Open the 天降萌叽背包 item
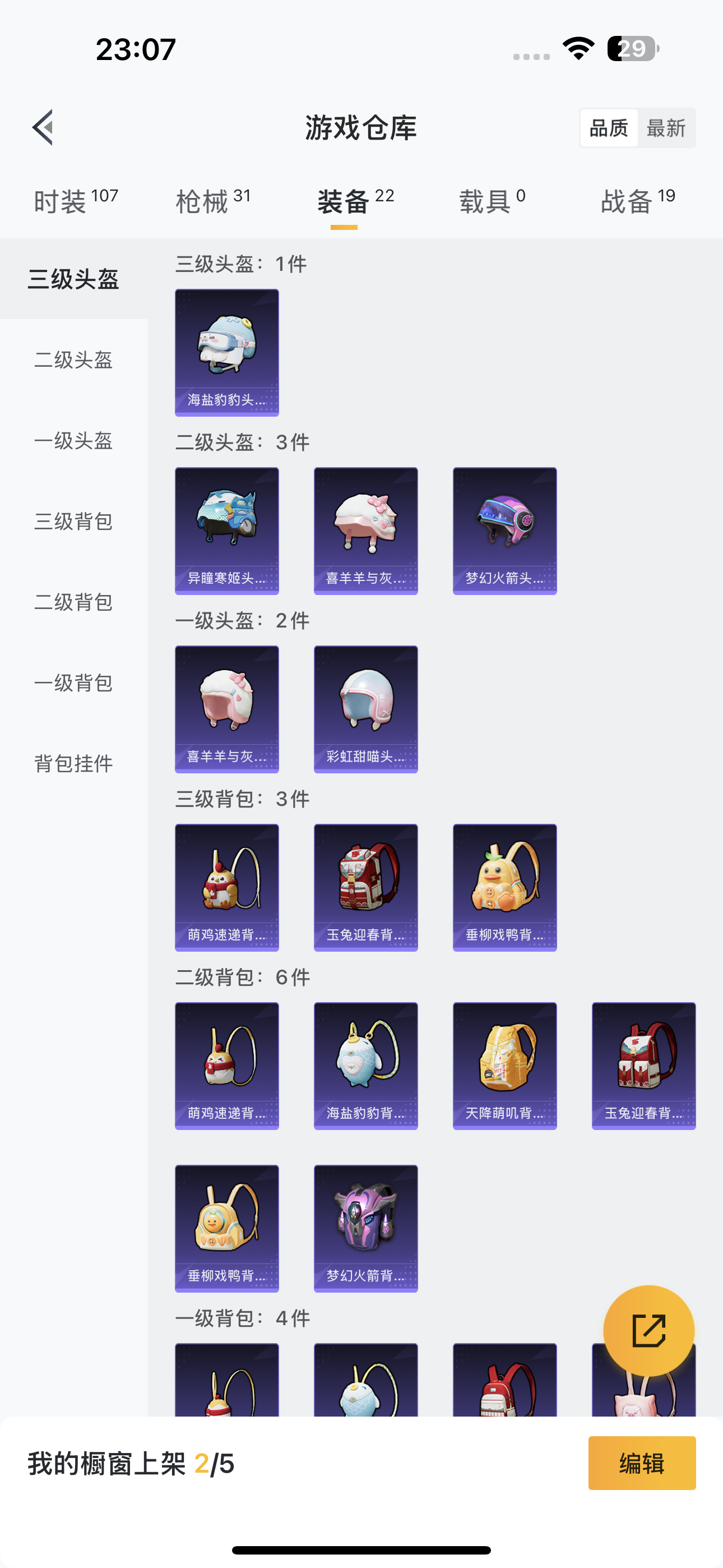723x1568 pixels. [x=504, y=1066]
